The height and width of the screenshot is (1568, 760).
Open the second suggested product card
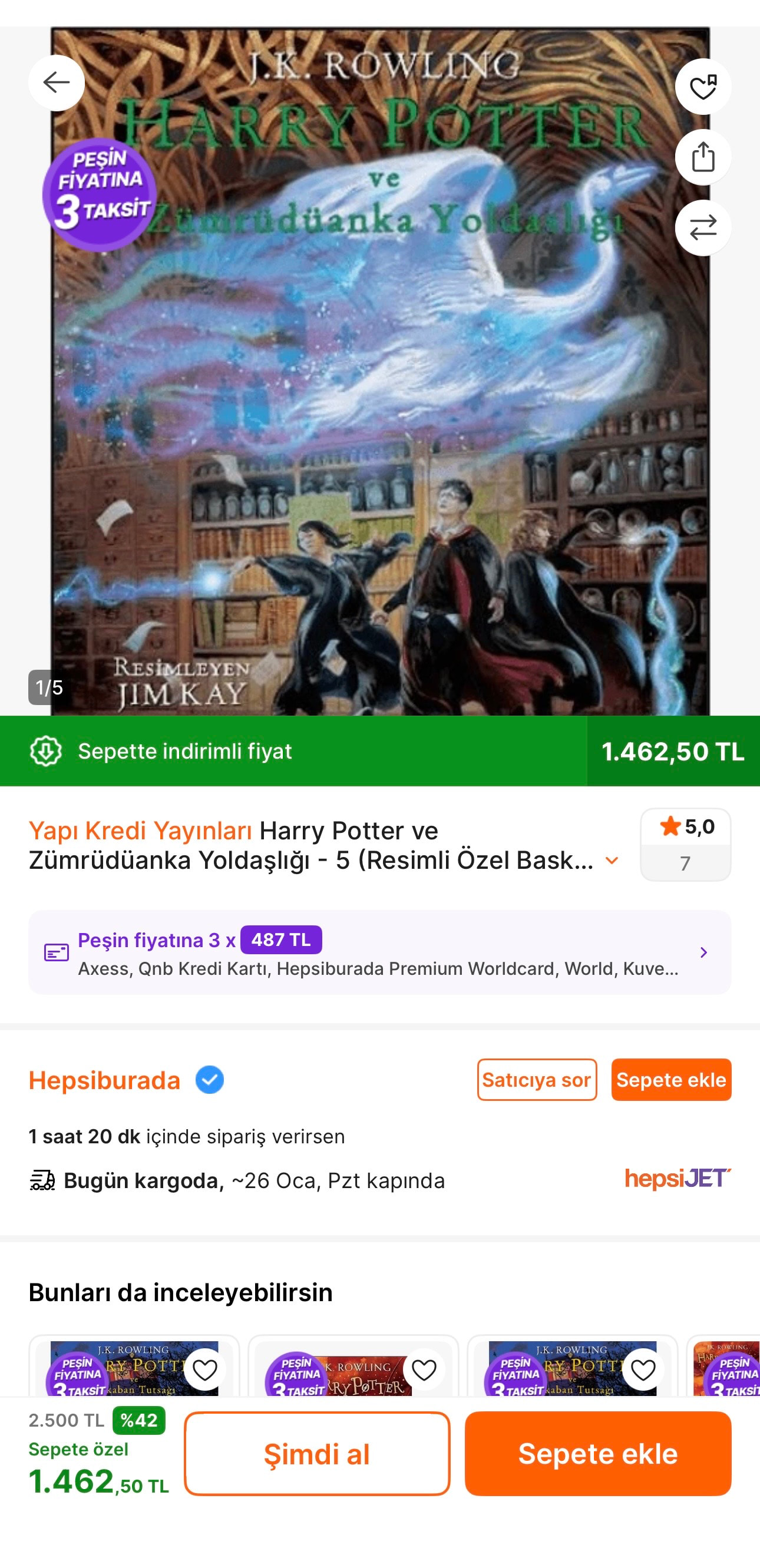pyautogui.click(x=341, y=1375)
